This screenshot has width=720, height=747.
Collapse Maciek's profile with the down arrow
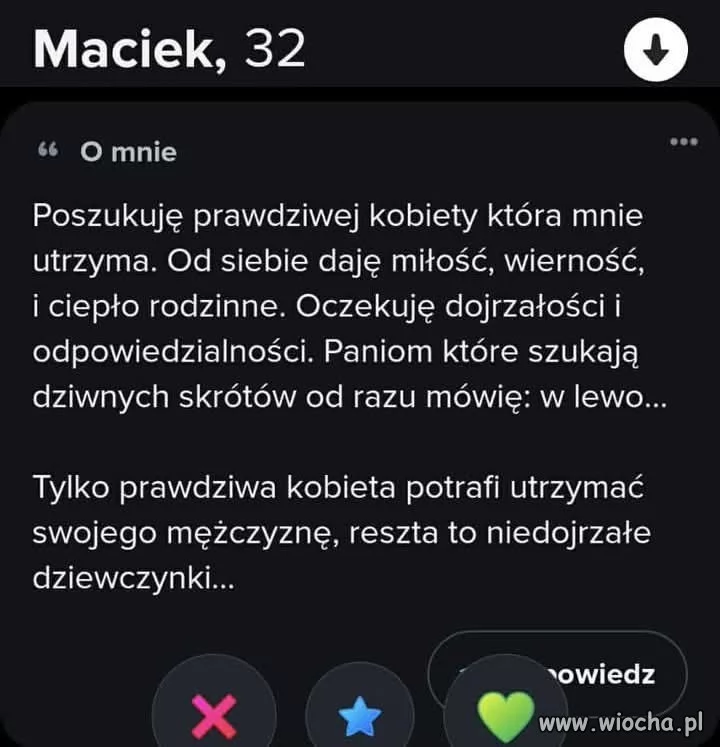pos(656,50)
